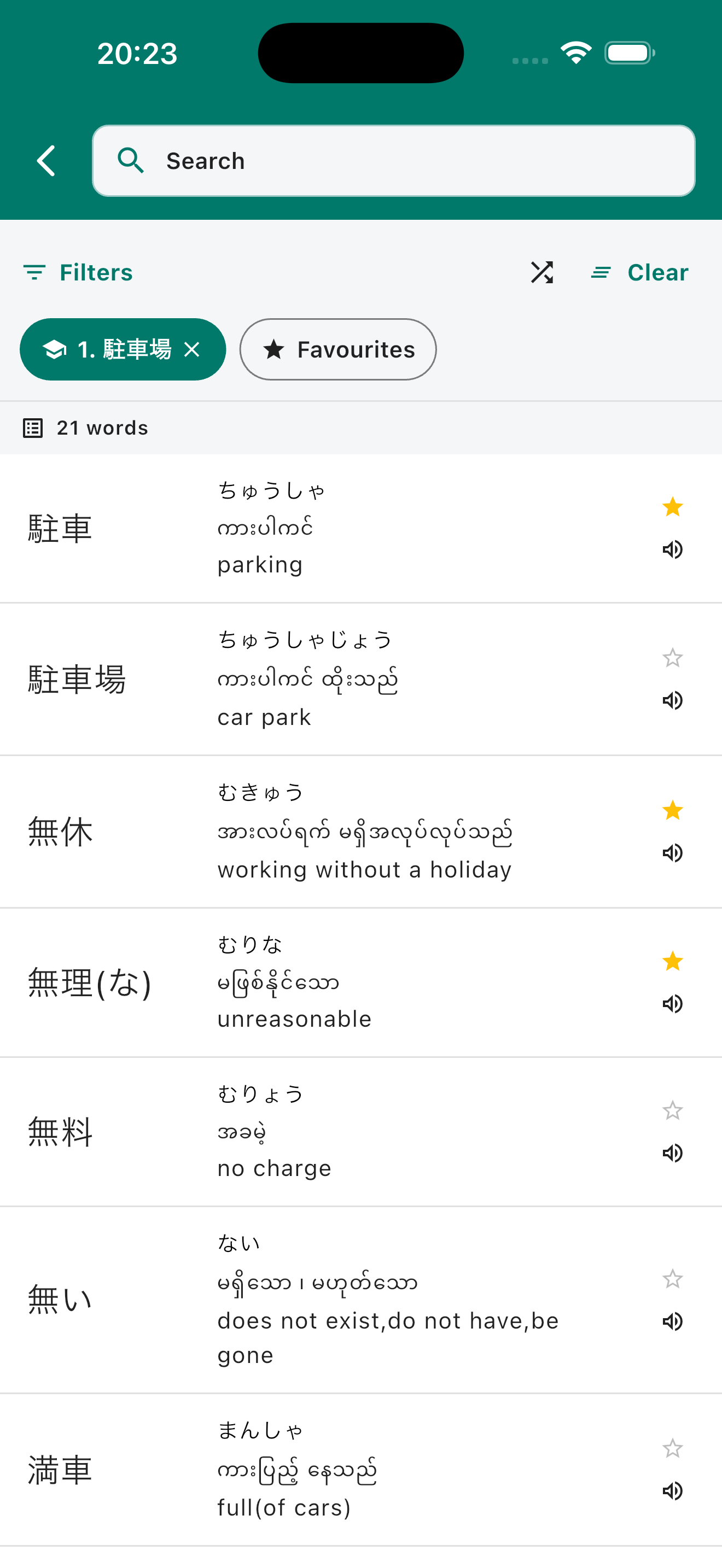Open the Filters panel
Viewport: 722px width, 1568px height.
(x=78, y=272)
